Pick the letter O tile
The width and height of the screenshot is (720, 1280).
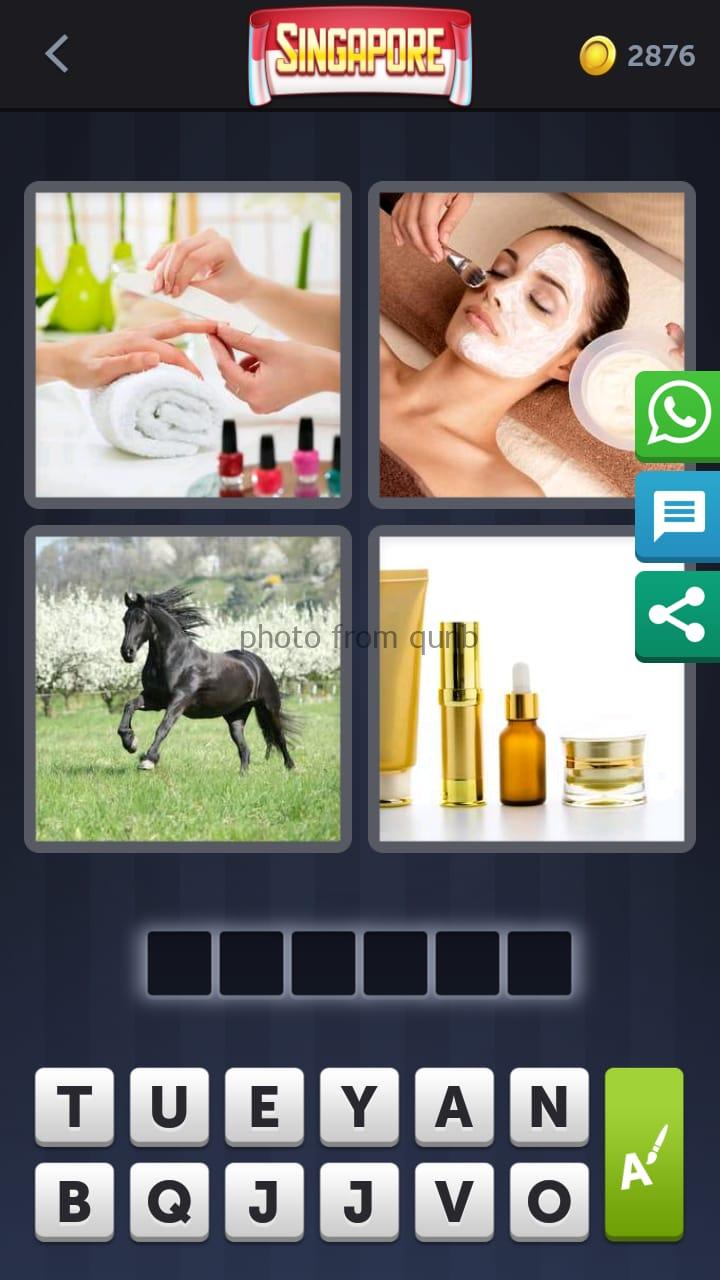click(549, 1201)
